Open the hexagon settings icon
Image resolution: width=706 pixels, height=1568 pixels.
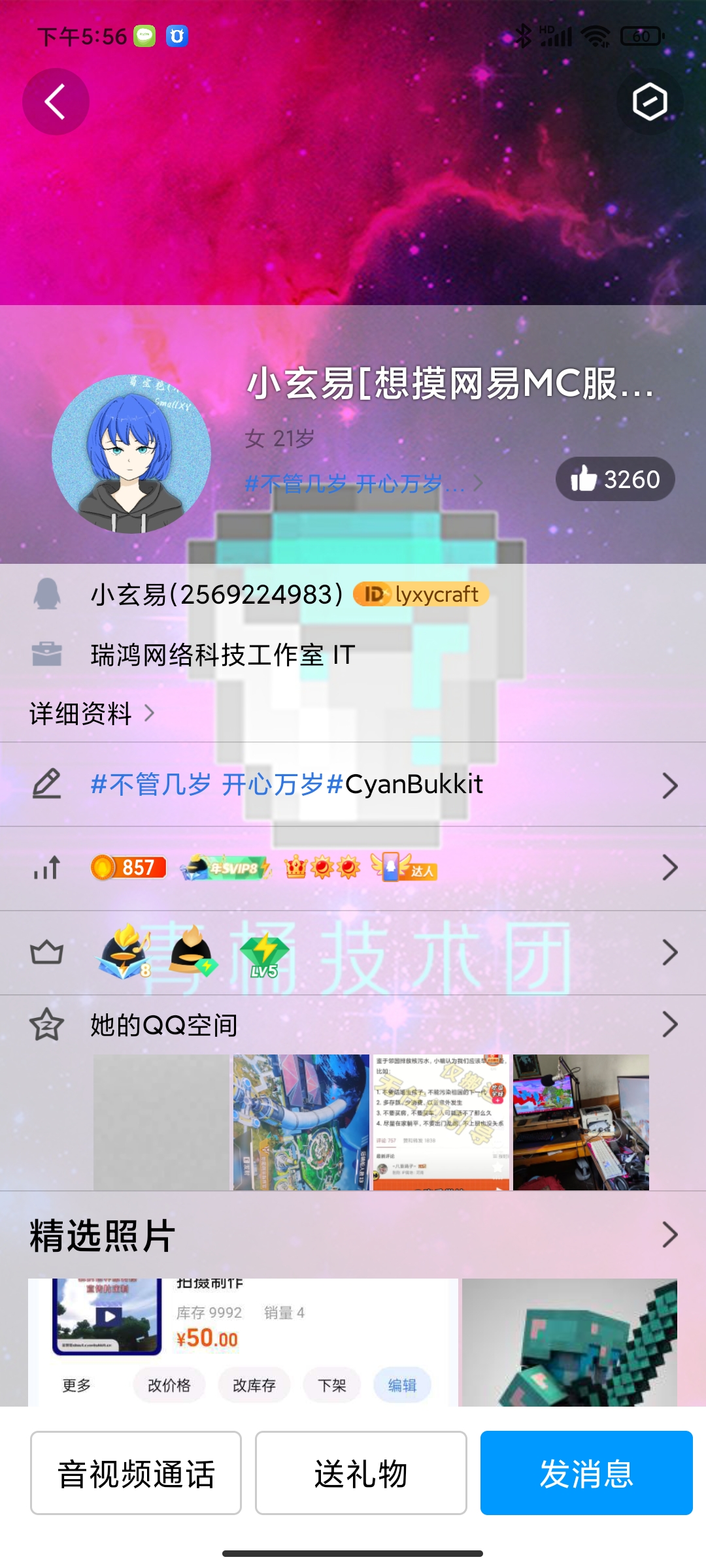pos(649,102)
